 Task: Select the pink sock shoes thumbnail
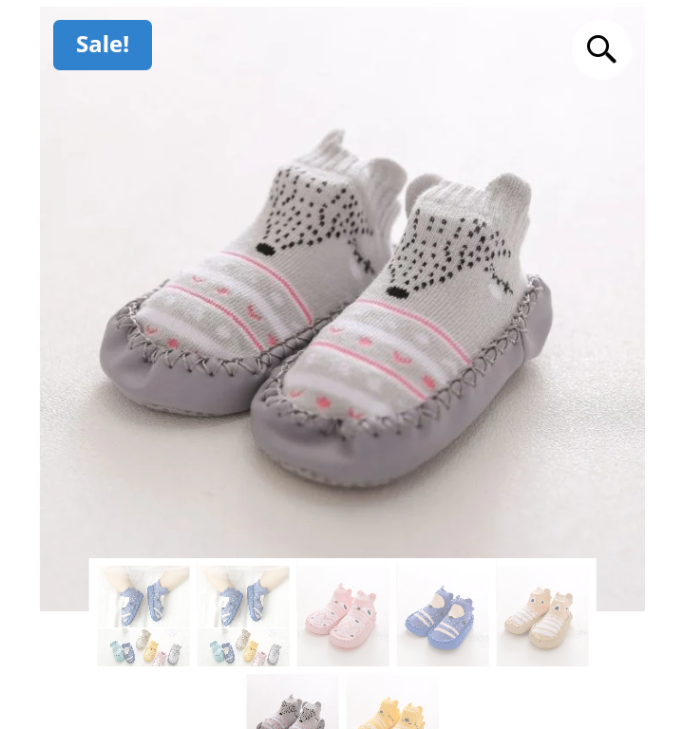point(343,615)
